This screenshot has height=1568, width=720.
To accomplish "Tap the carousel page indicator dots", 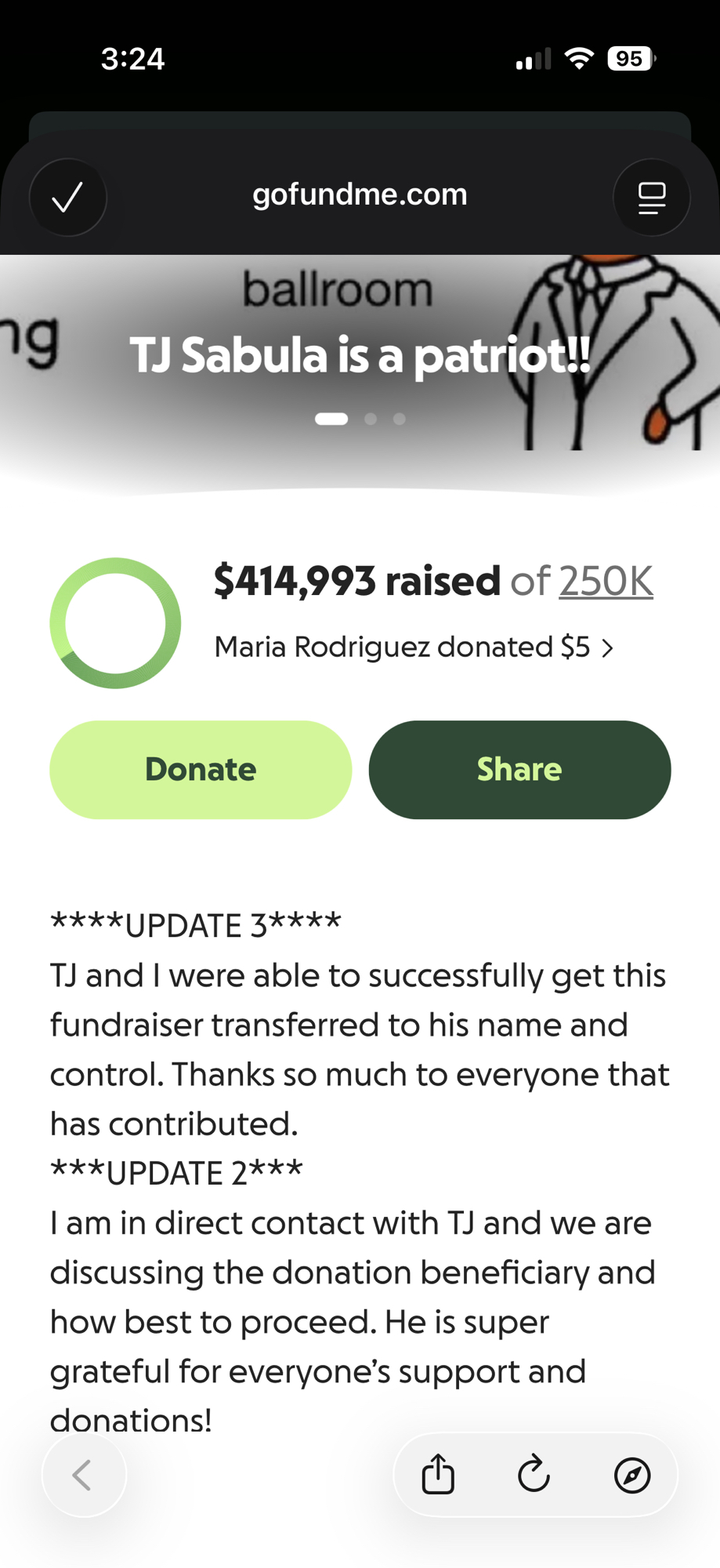I will [360, 419].
